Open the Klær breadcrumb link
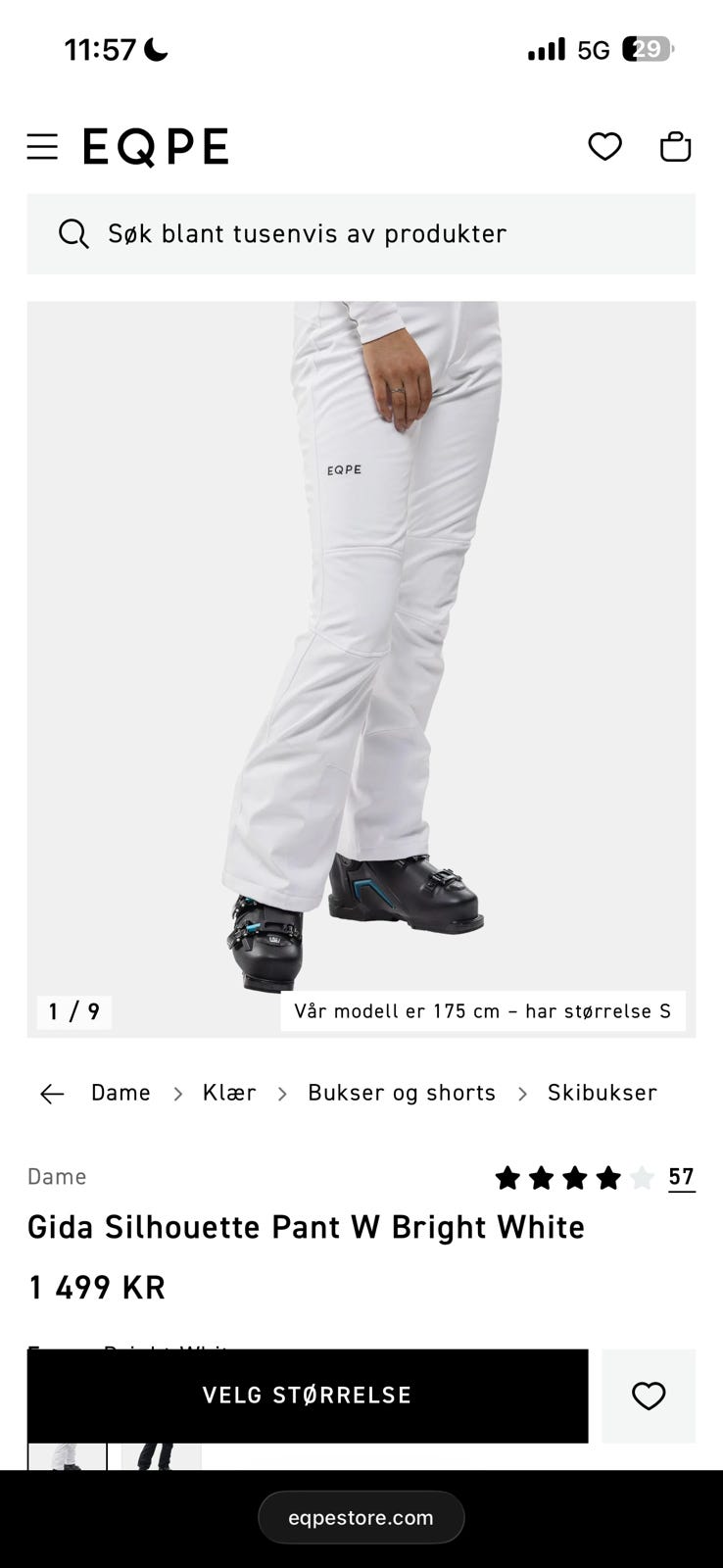 point(229,1093)
